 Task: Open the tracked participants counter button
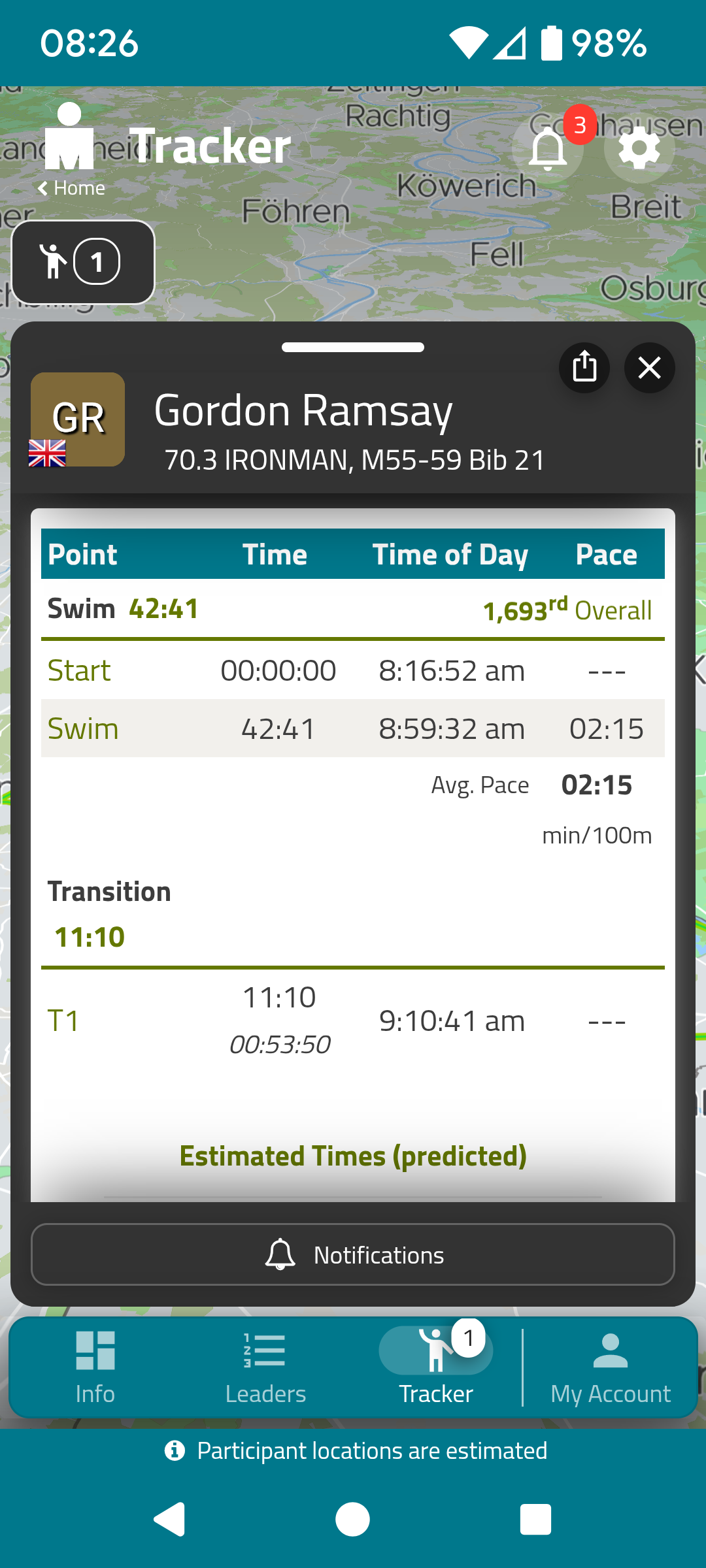pyautogui.click(x=83, y=262)
